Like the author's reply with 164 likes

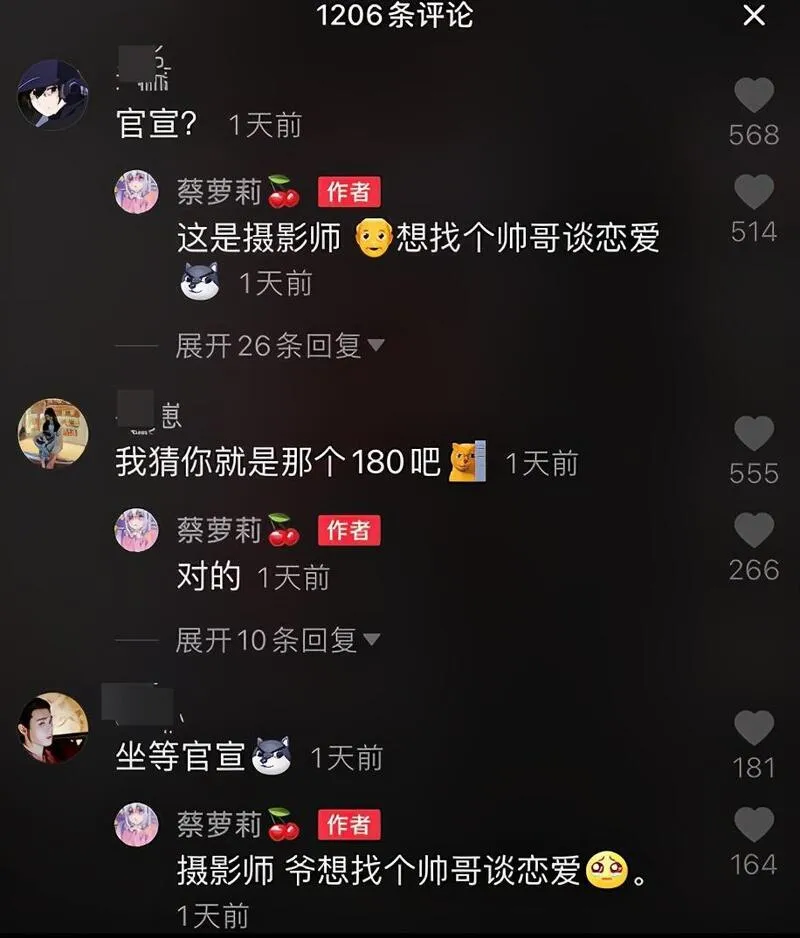(753, 826)
